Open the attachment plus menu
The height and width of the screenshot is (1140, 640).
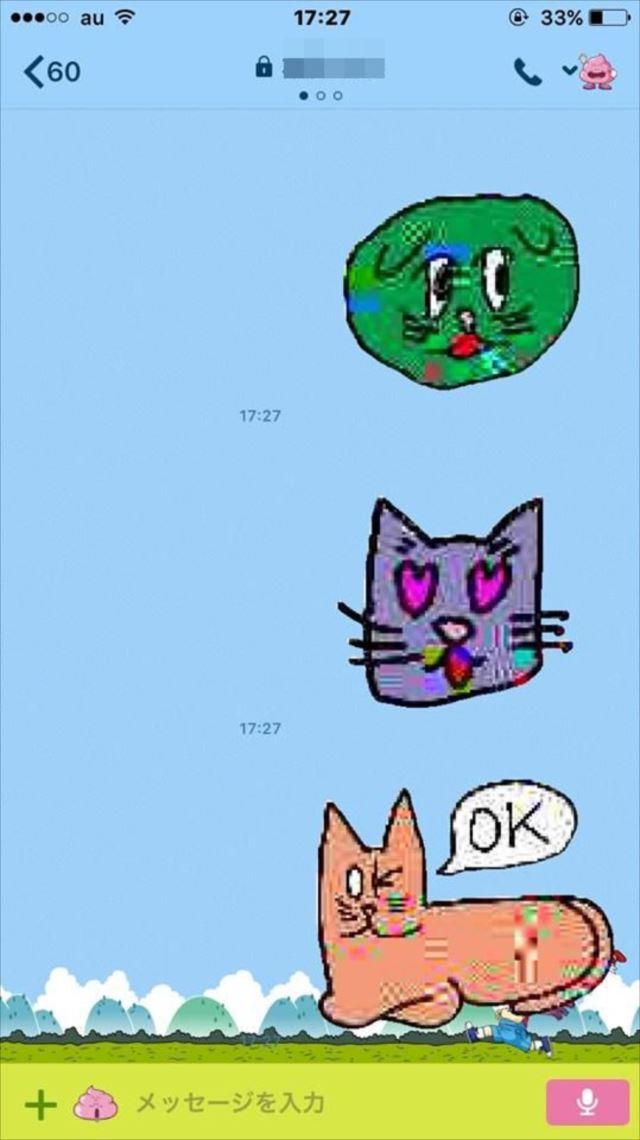pos(40,1104)
